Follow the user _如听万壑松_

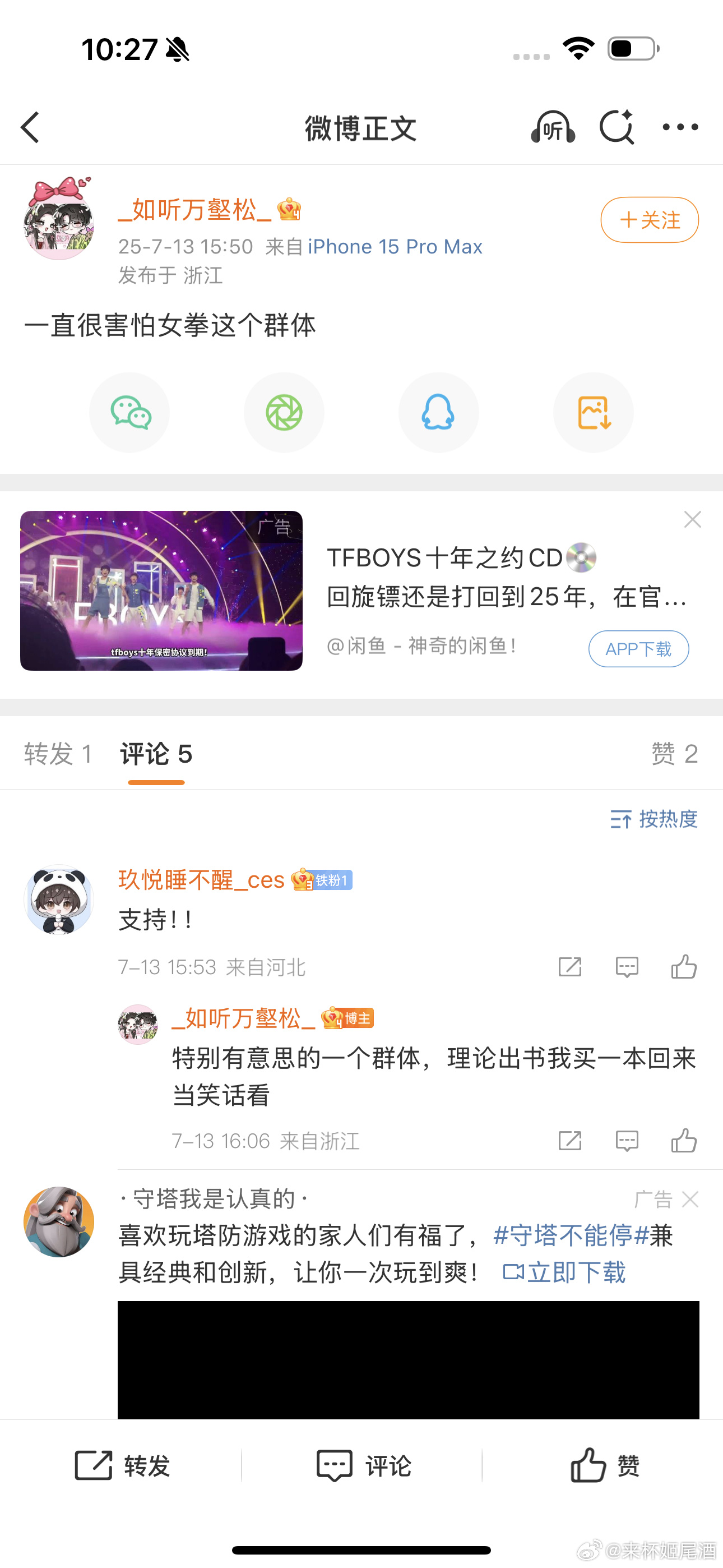click(649, 220)
